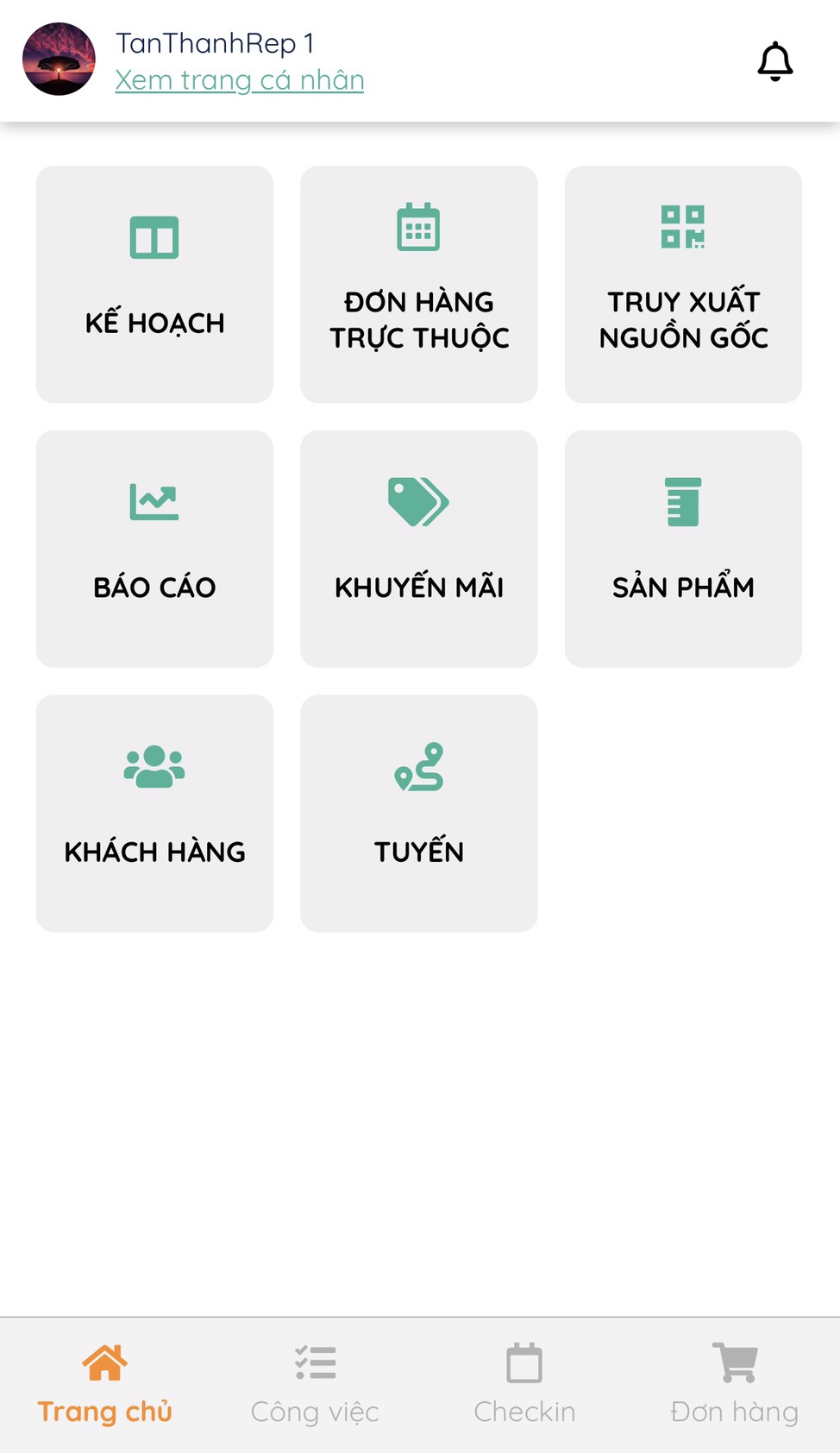Select the Checkin tab label
This screenshot has height=1453, width=840.
click(524, 1412)
